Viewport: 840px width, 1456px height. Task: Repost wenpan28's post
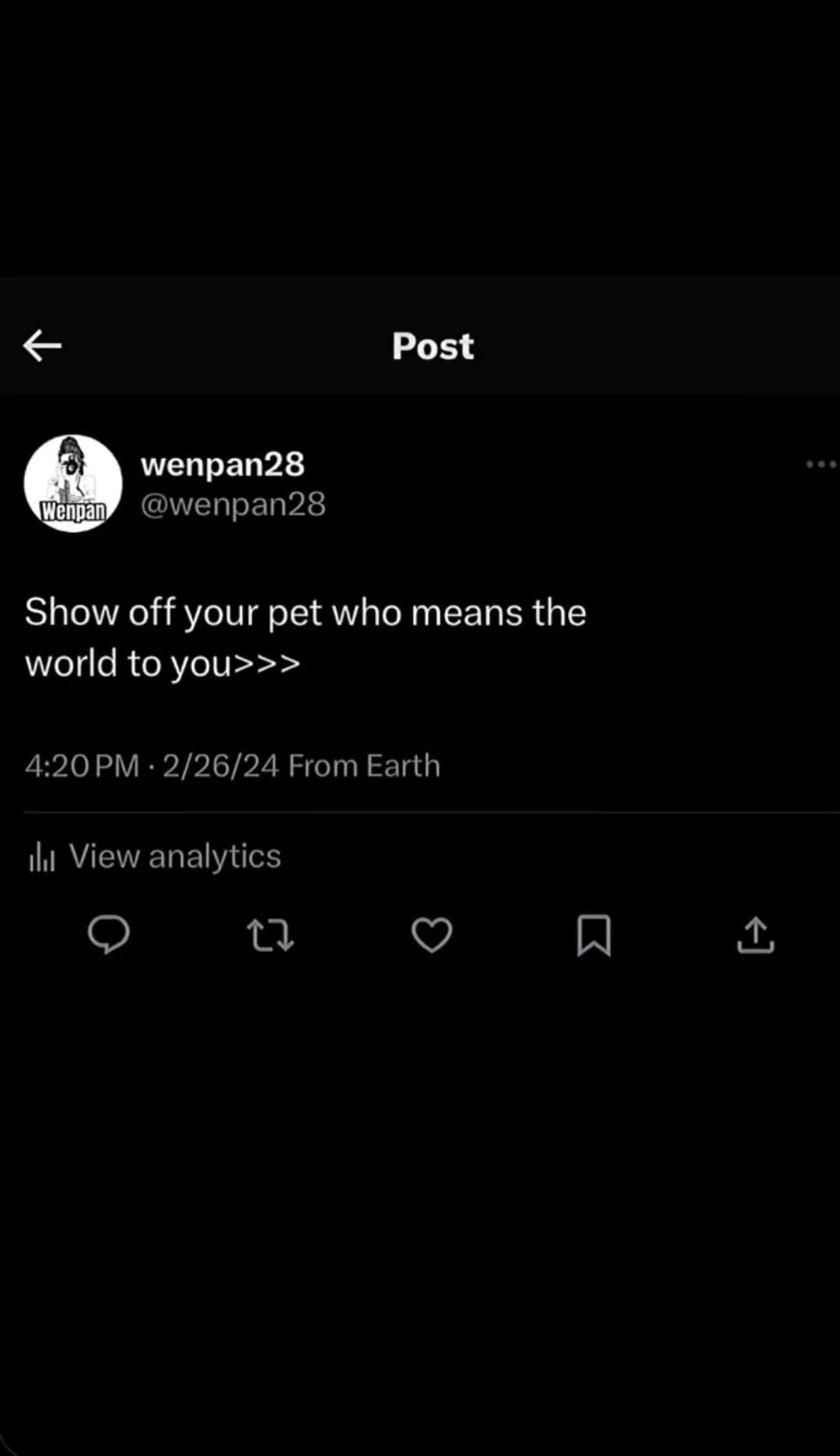coord(270,935)
